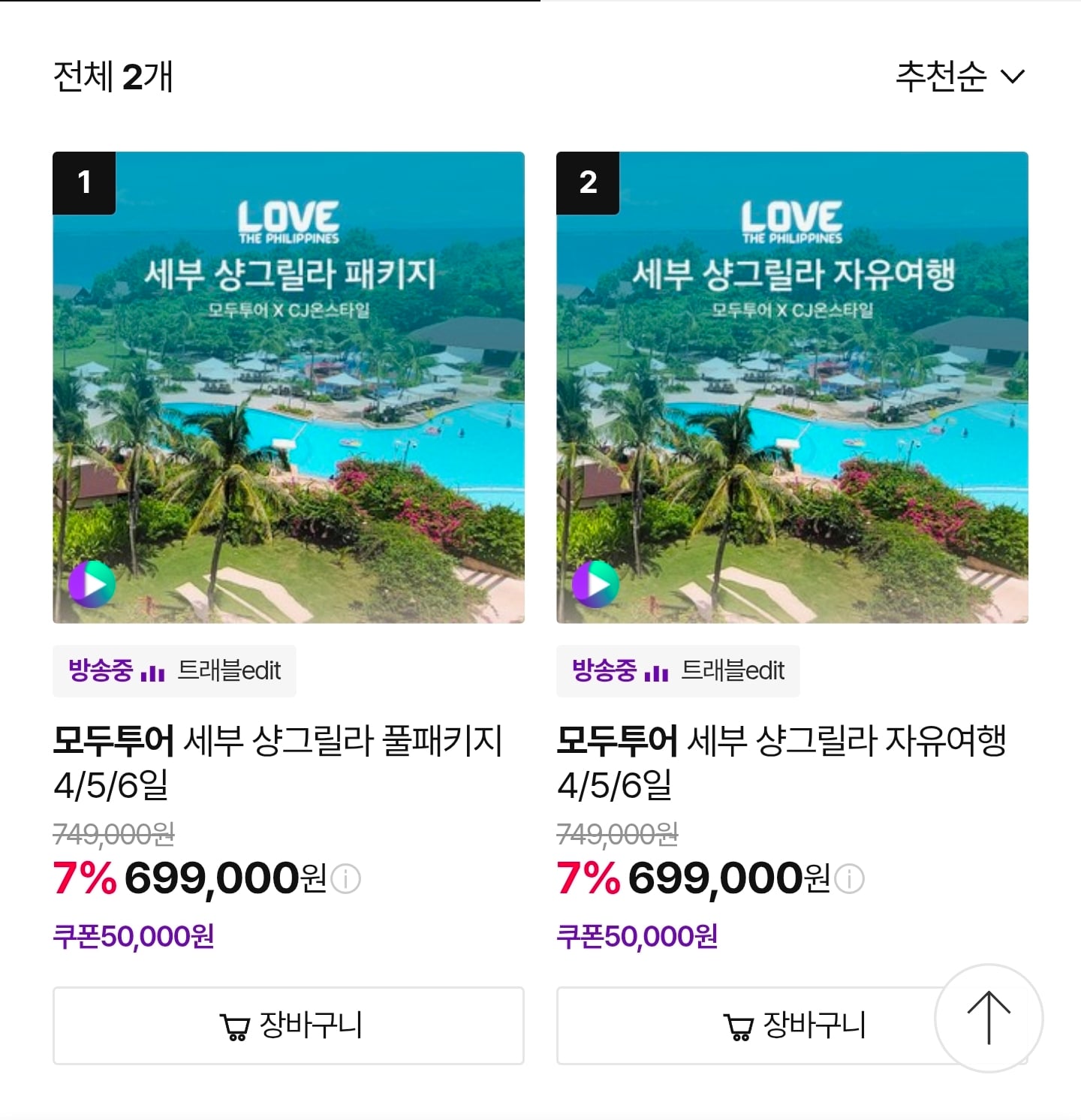
Task: Open the 추천순 sort dropdown
Action: tap(960, 77)
